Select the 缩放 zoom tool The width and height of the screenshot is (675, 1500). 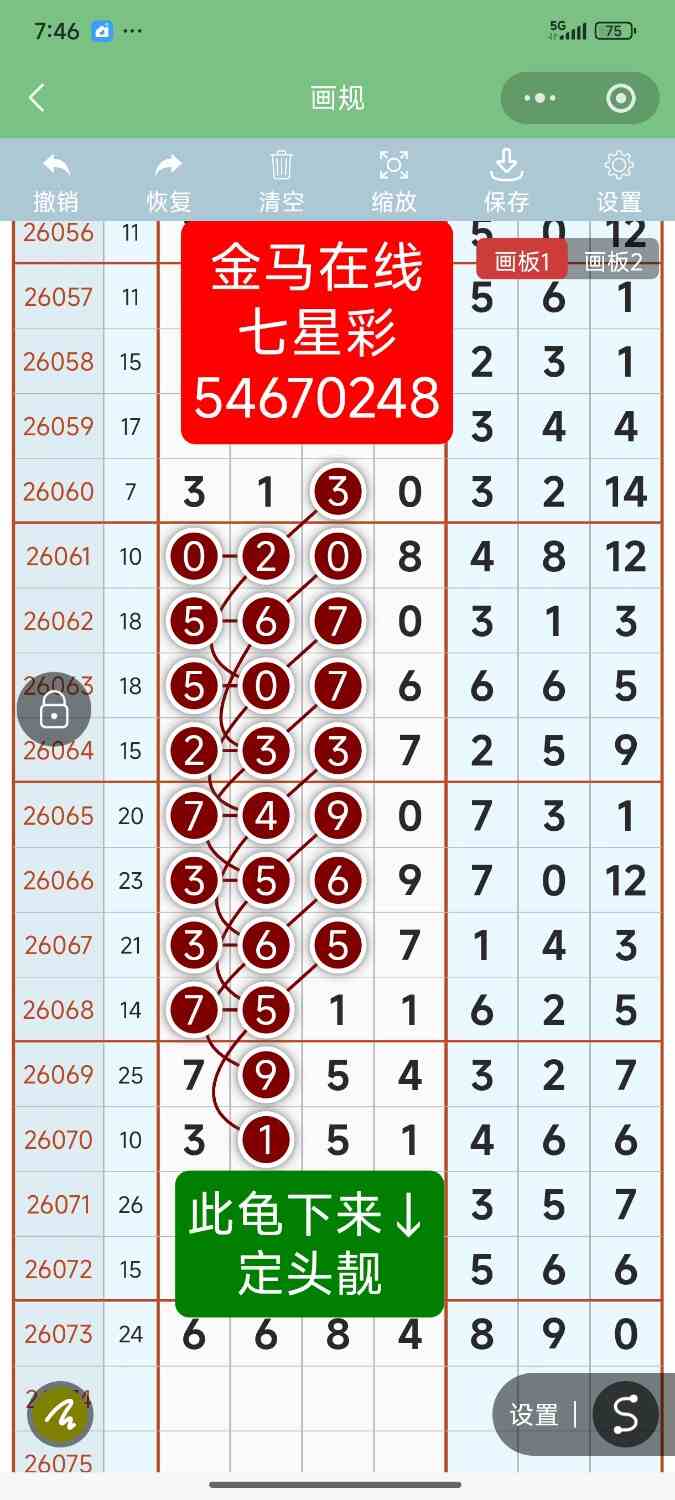tap(394, 181)
